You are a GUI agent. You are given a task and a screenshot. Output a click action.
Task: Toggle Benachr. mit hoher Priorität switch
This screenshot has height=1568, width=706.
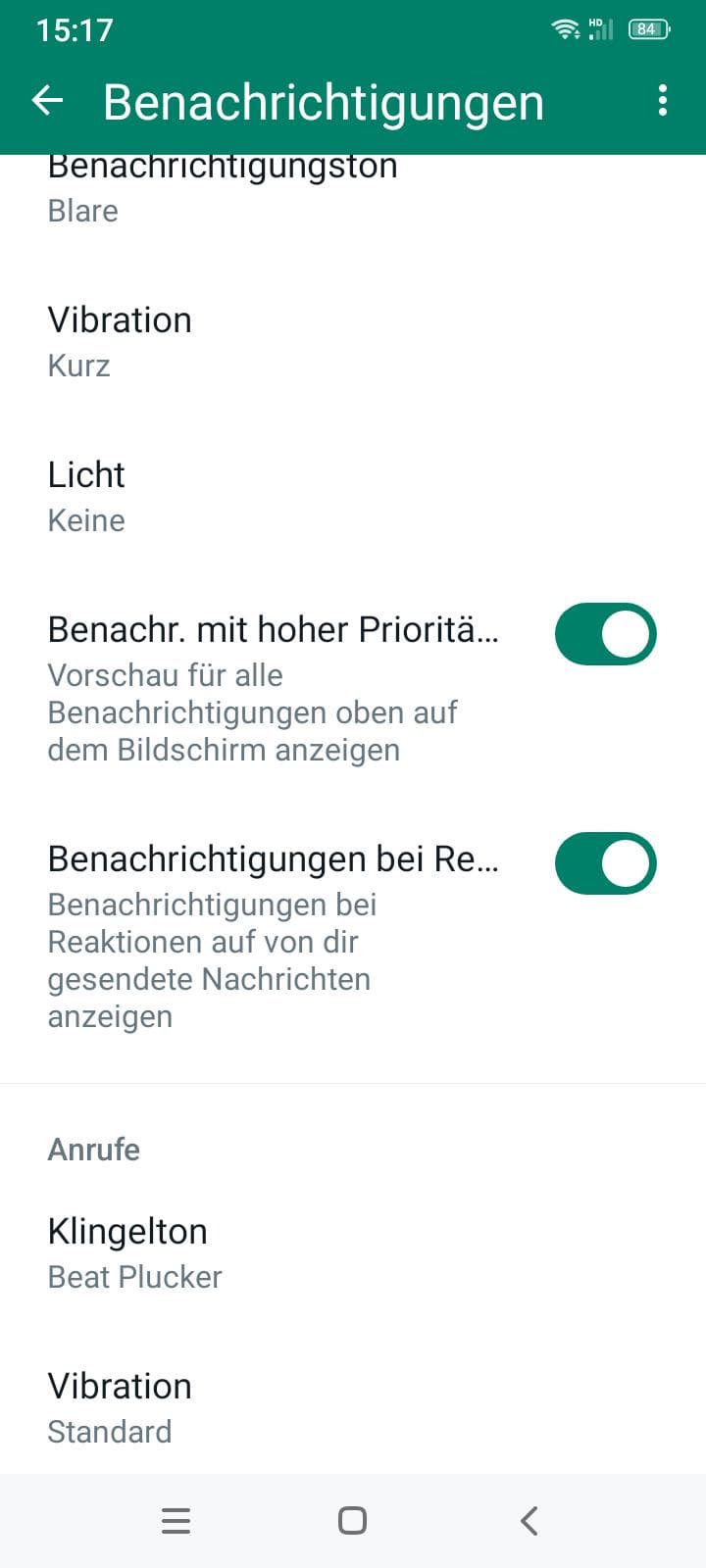605,634
